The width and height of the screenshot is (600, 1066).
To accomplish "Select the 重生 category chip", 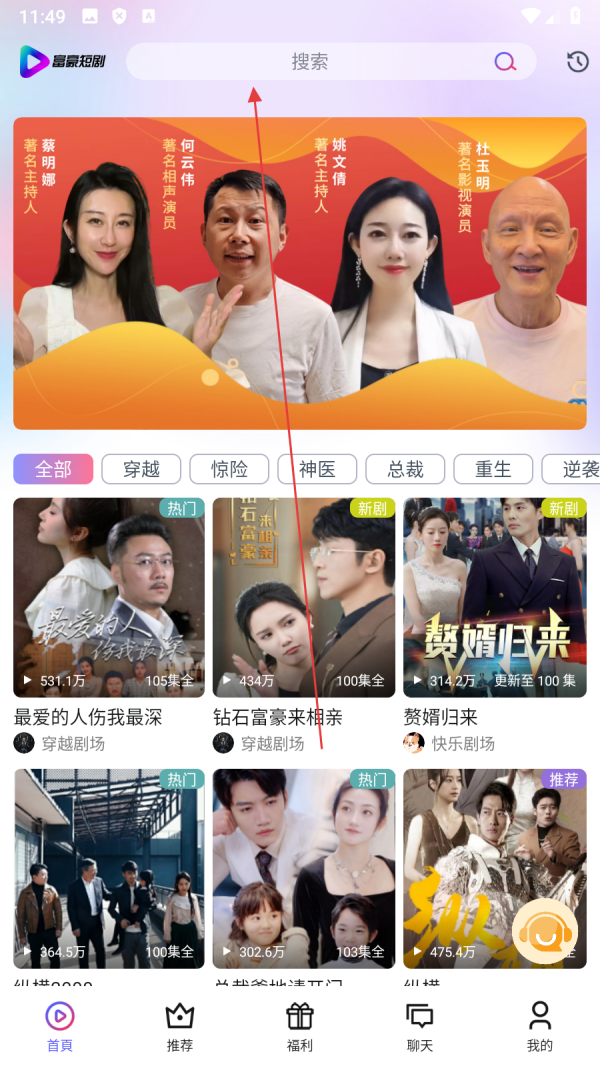I will point(493,469).
